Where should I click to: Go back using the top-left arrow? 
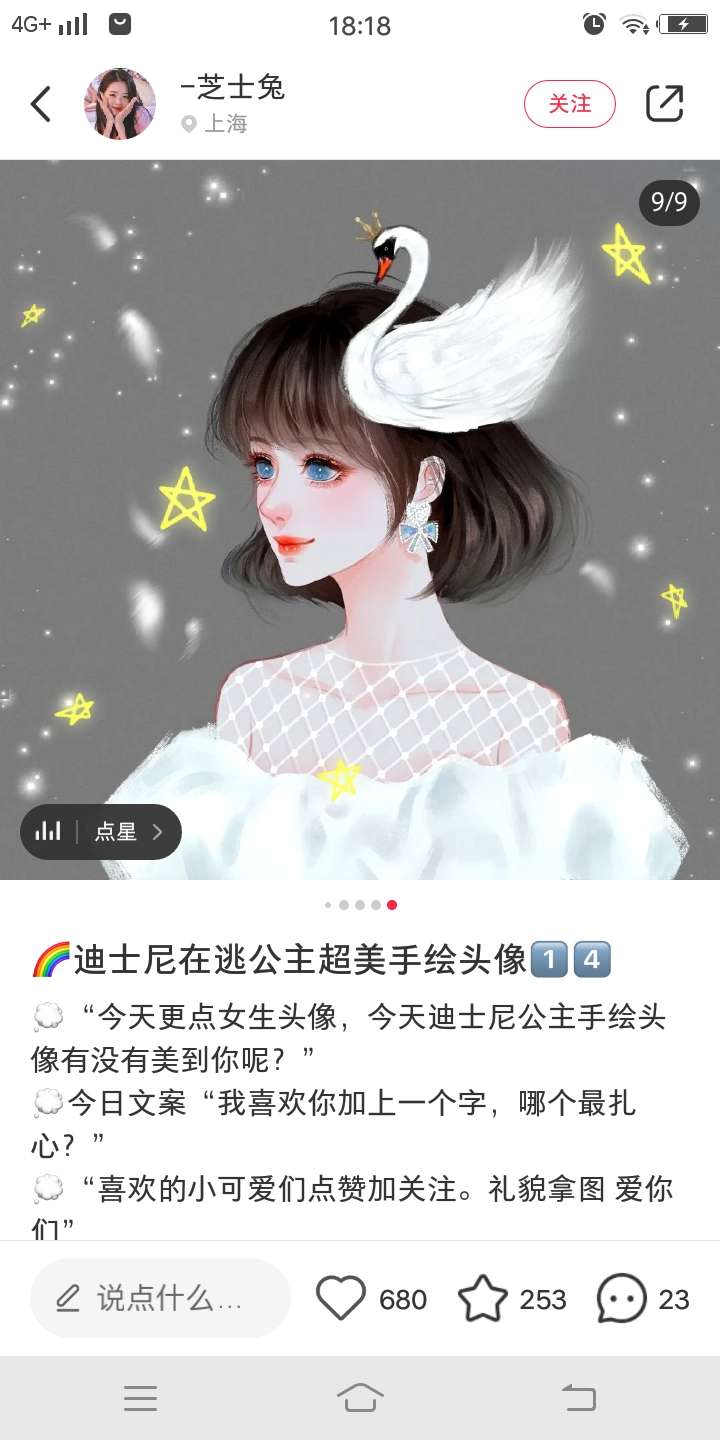pyautogui.click(x=41, y=104)
